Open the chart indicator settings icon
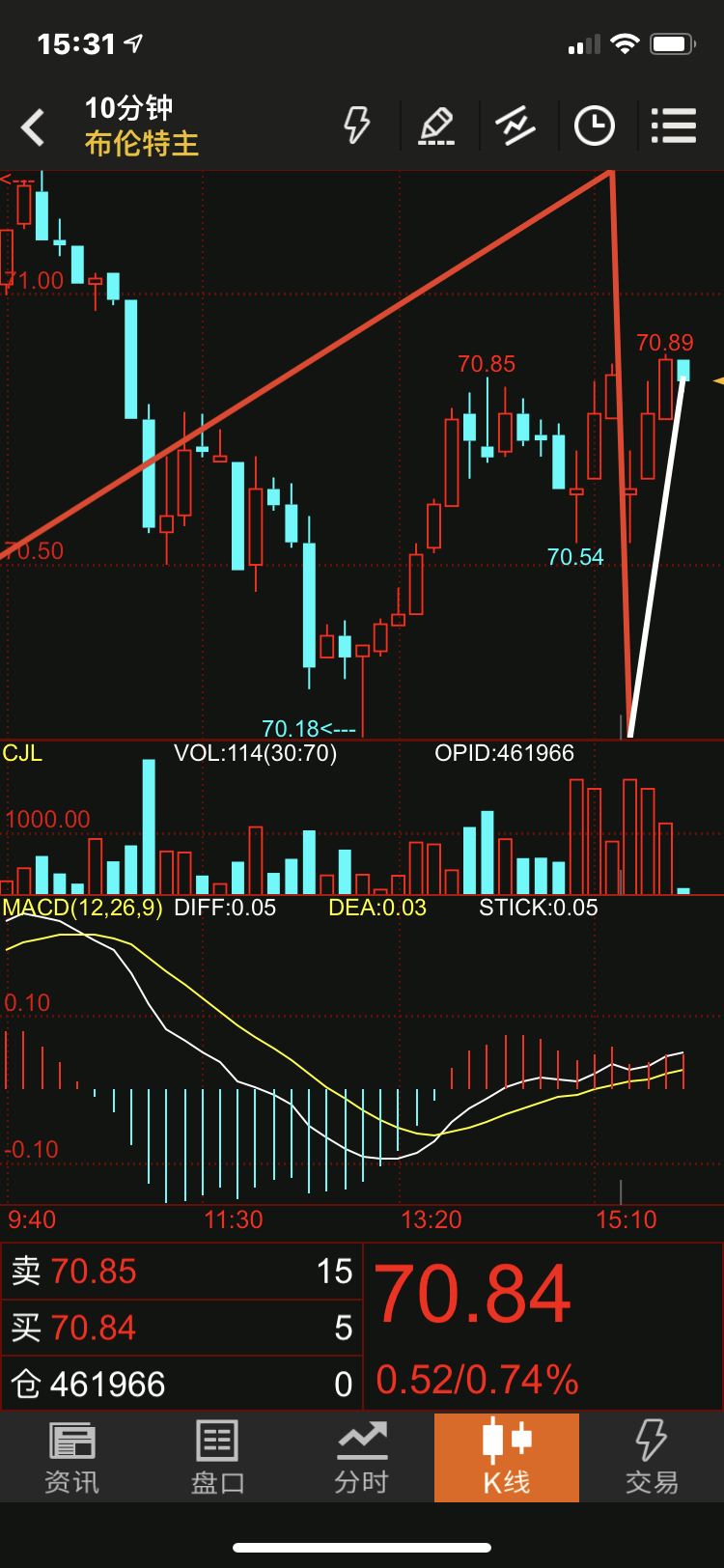 tap(515, 126)
